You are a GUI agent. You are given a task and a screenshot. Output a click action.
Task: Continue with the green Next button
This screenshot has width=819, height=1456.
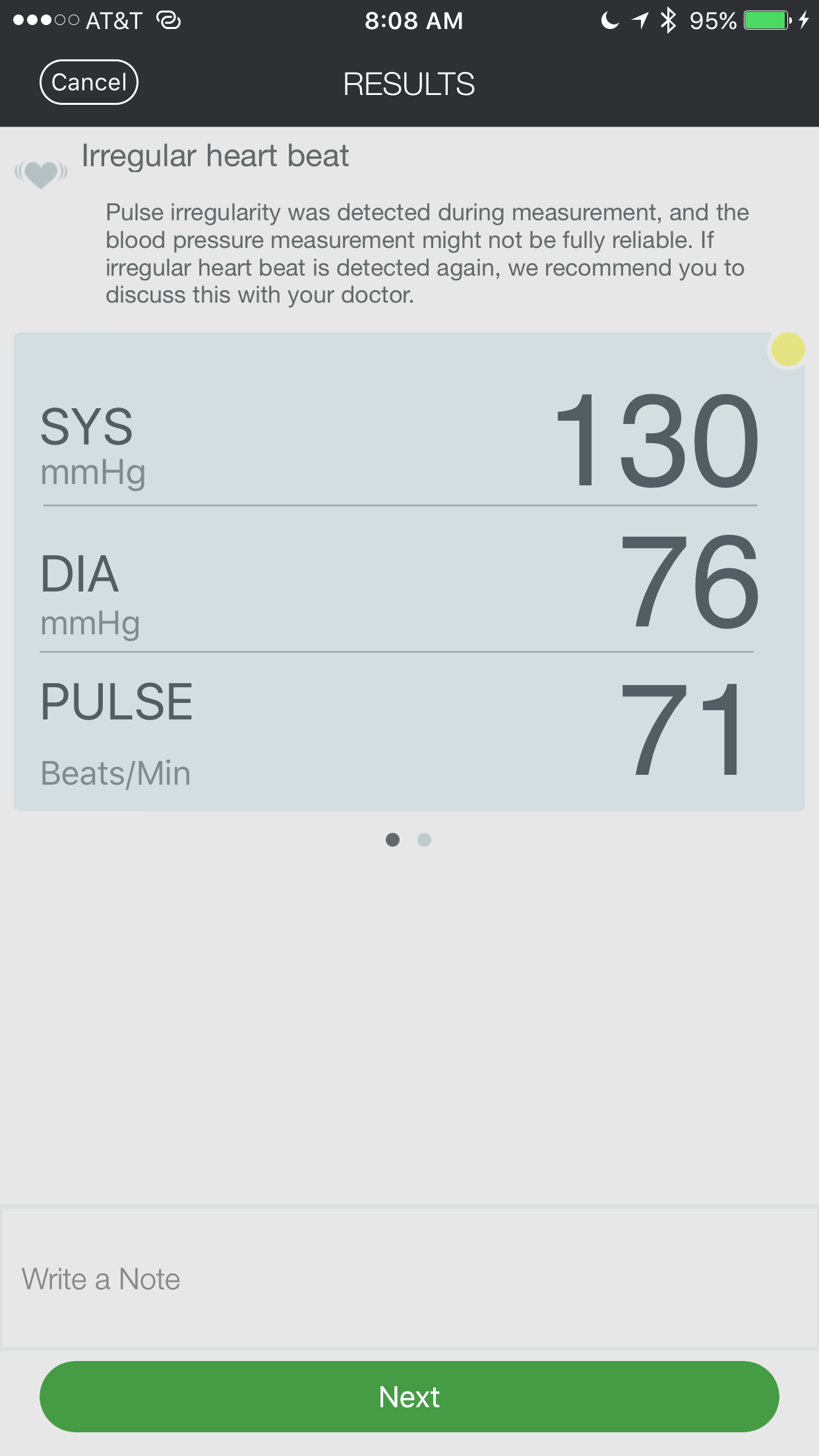pos(409,1396)
